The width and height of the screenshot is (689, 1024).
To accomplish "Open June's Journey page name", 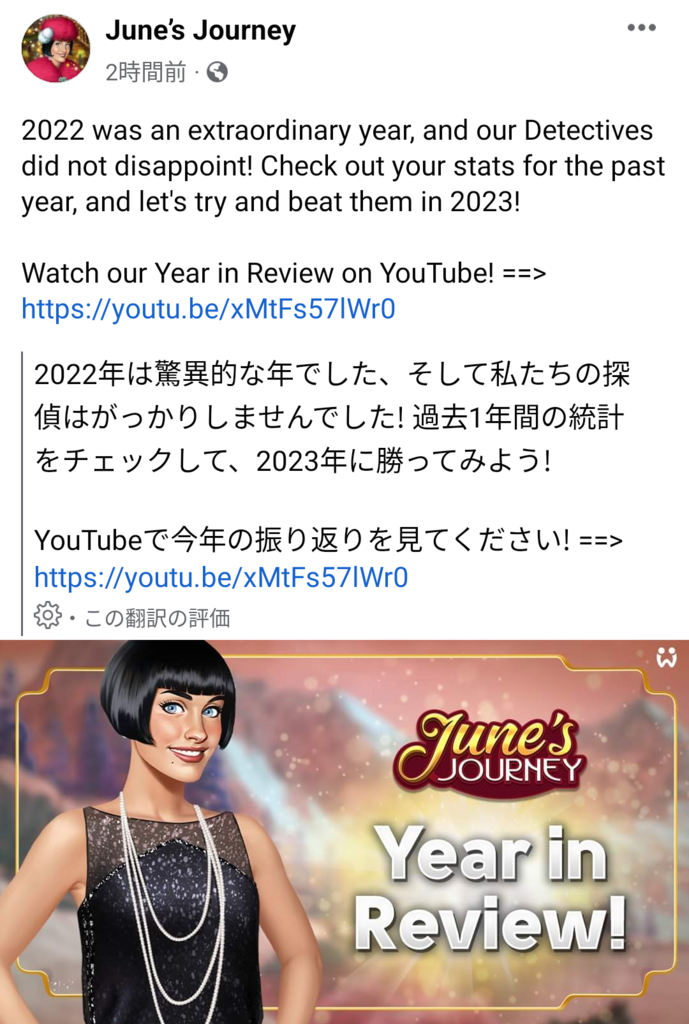I will (x=200, y=31).
